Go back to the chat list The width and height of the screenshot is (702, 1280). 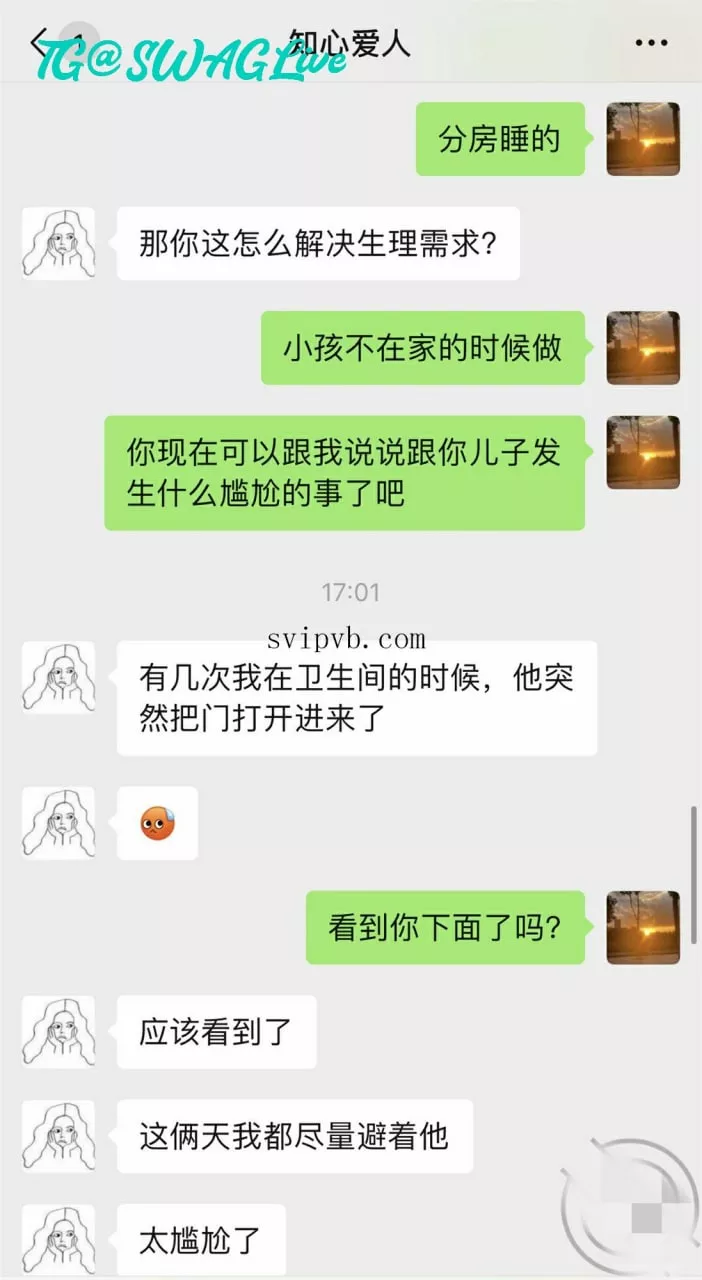point(40,43)
